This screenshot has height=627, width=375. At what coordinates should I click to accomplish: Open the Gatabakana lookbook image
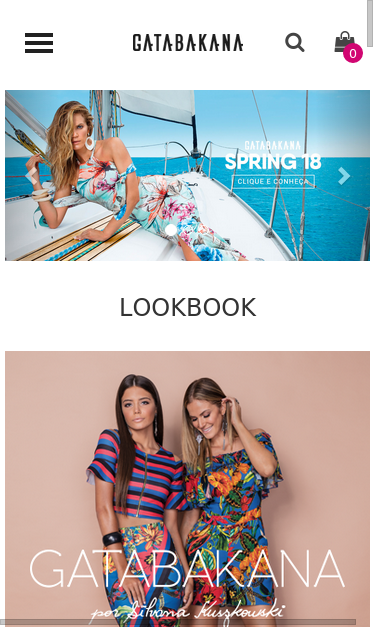point(188,489)
